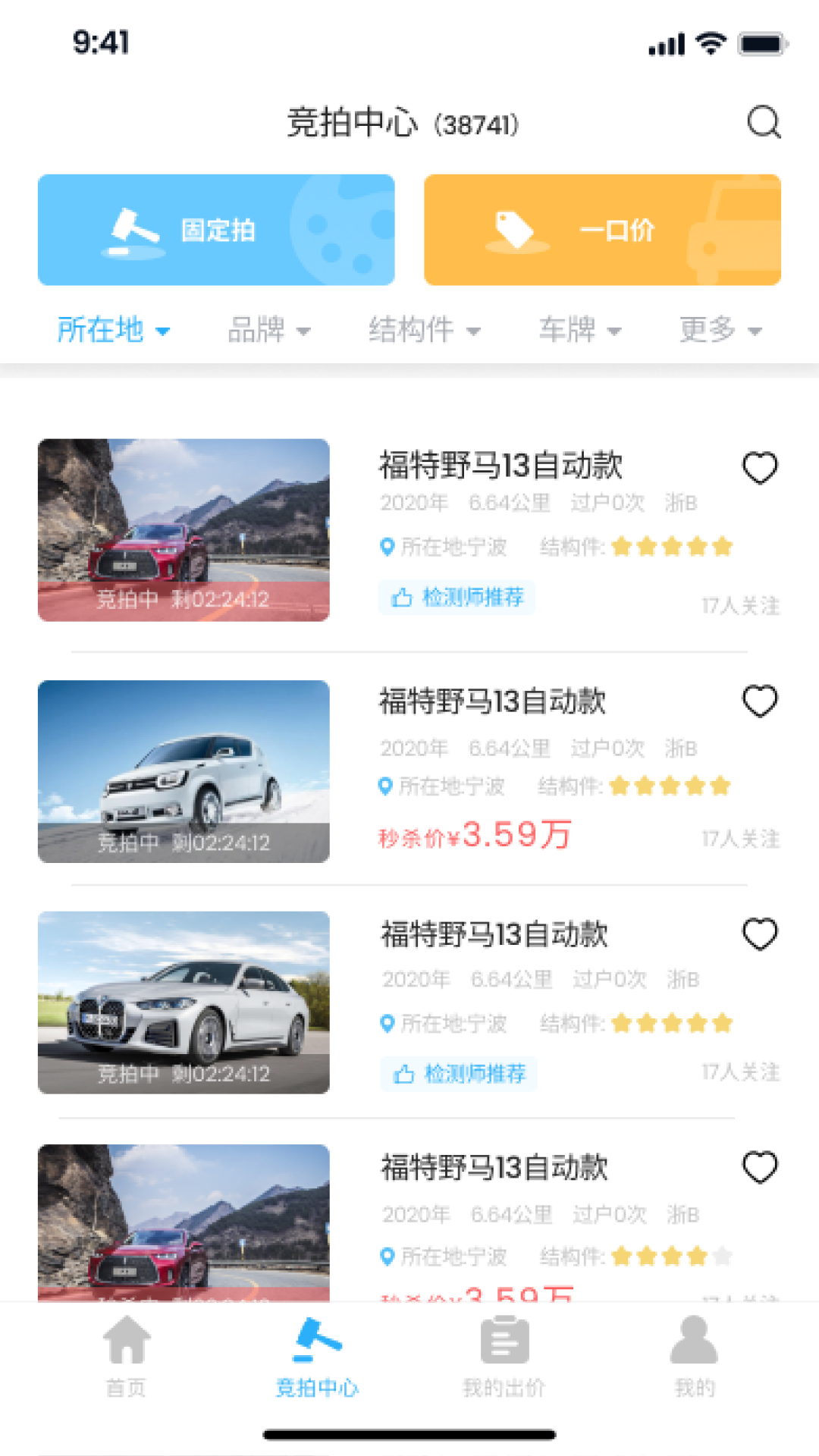Screen dimensions: 819x1456
Task: Expand the 品牌 brand filter
Action: [269, 330]
